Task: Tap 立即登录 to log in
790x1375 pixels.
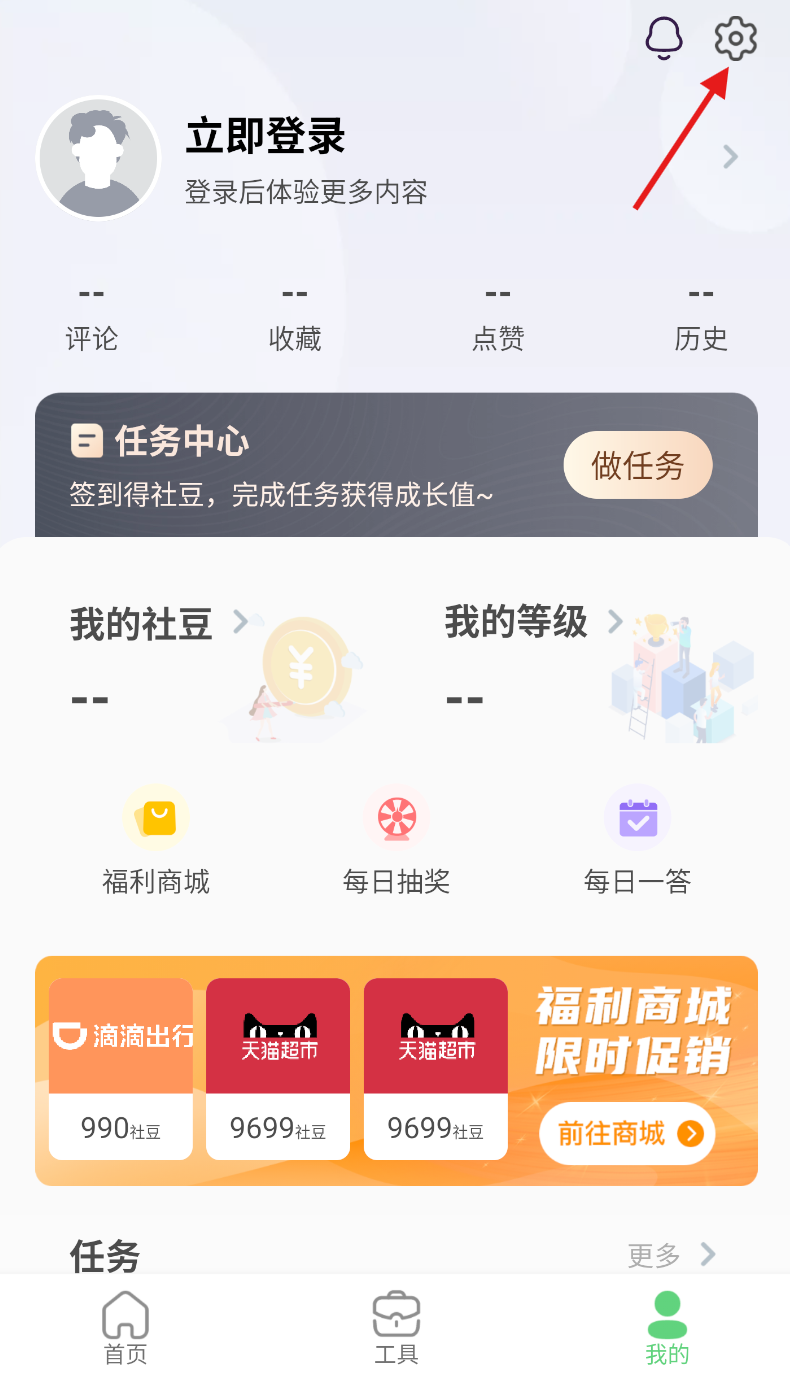Action: (x=265, y=136)
